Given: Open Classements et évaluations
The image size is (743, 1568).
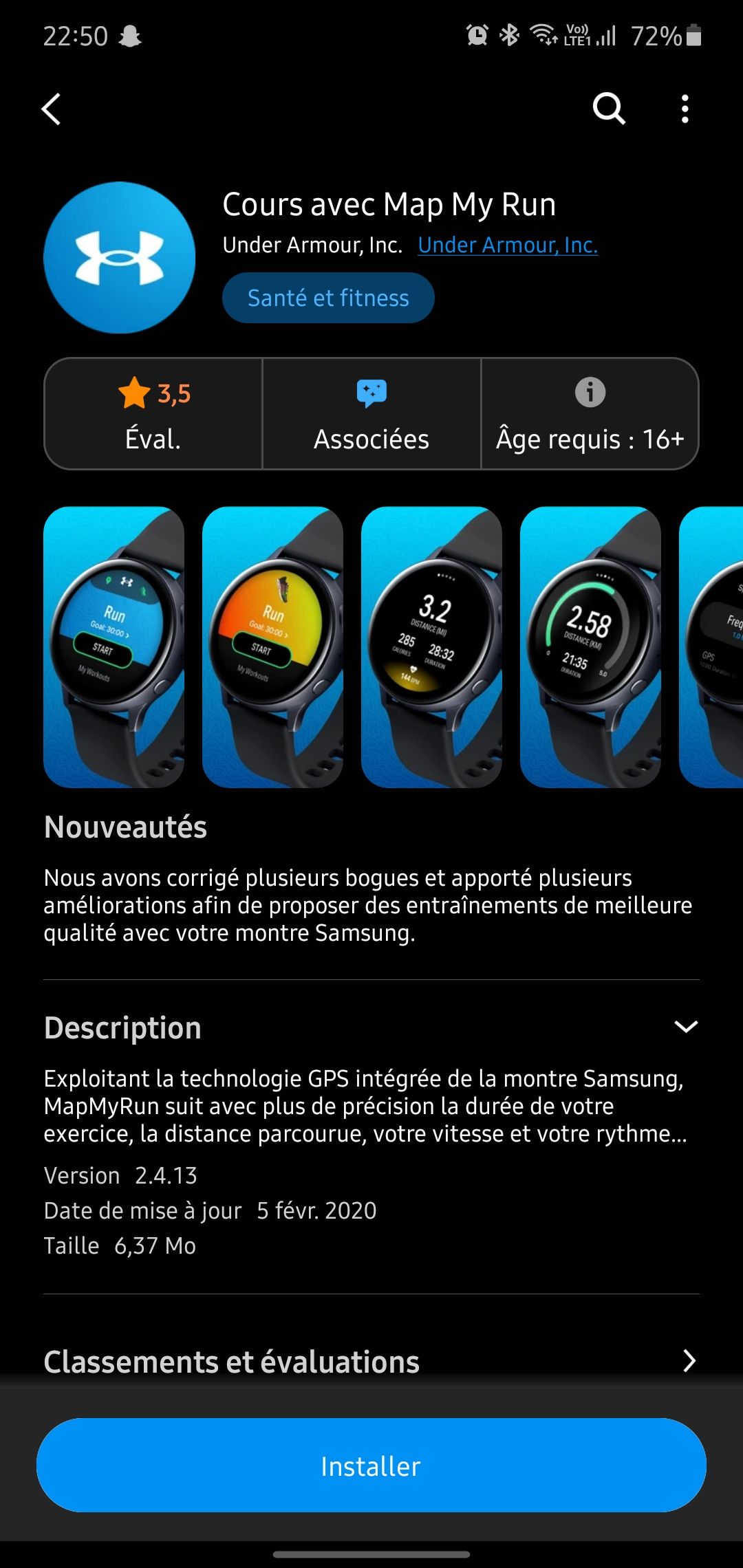Looking at the screenshot, I should pyautogui.click(x=371, y=1361).
